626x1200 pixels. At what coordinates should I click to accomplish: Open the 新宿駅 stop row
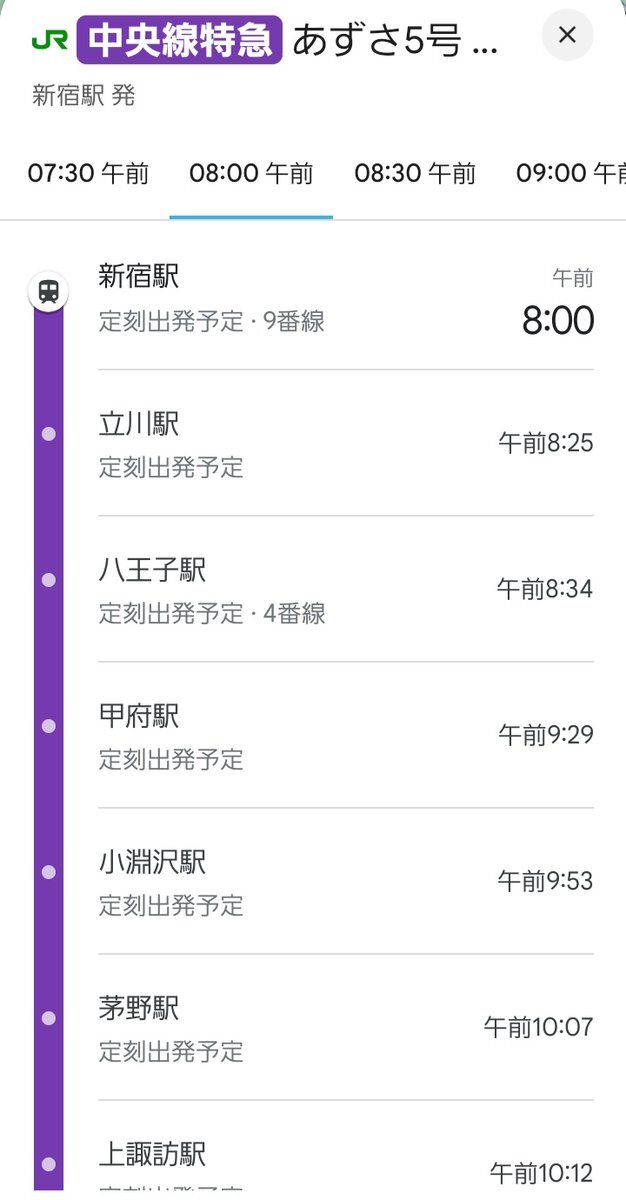tap(345, 297)
